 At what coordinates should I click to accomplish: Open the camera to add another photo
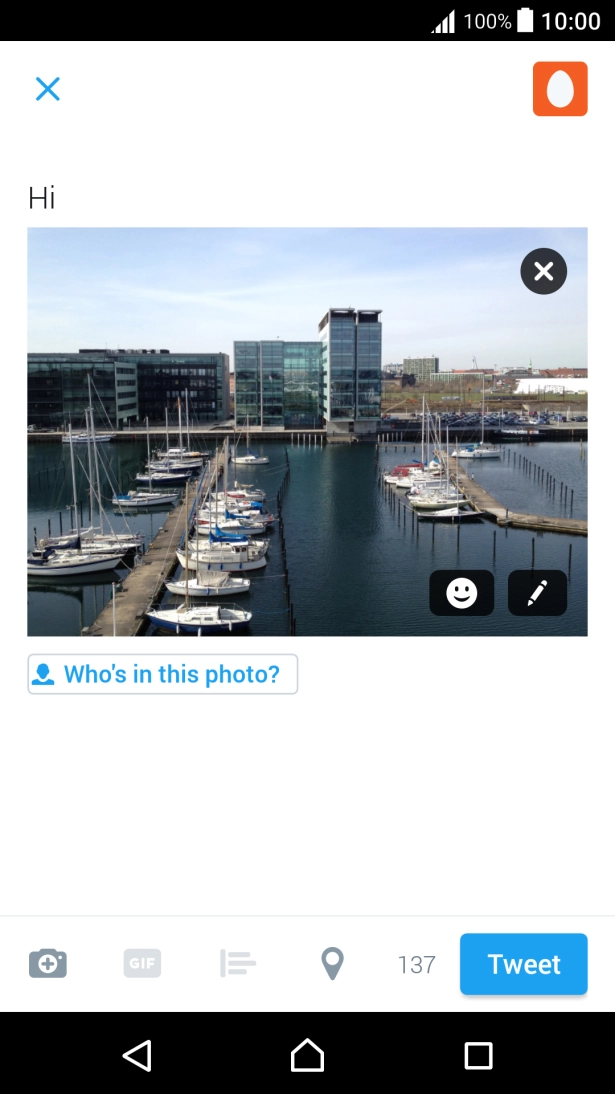(x=48, y=964)
